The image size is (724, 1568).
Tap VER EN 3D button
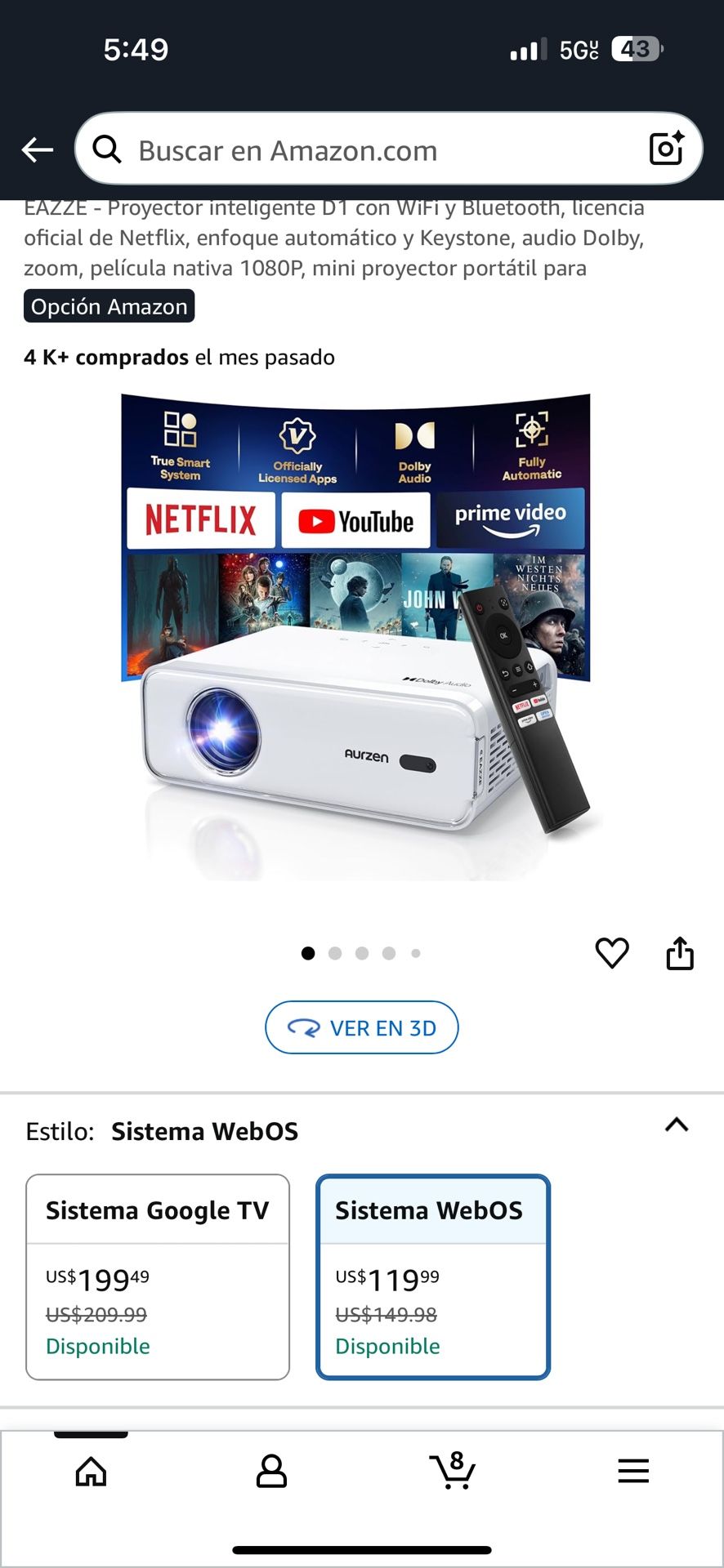pos(361,1027)
